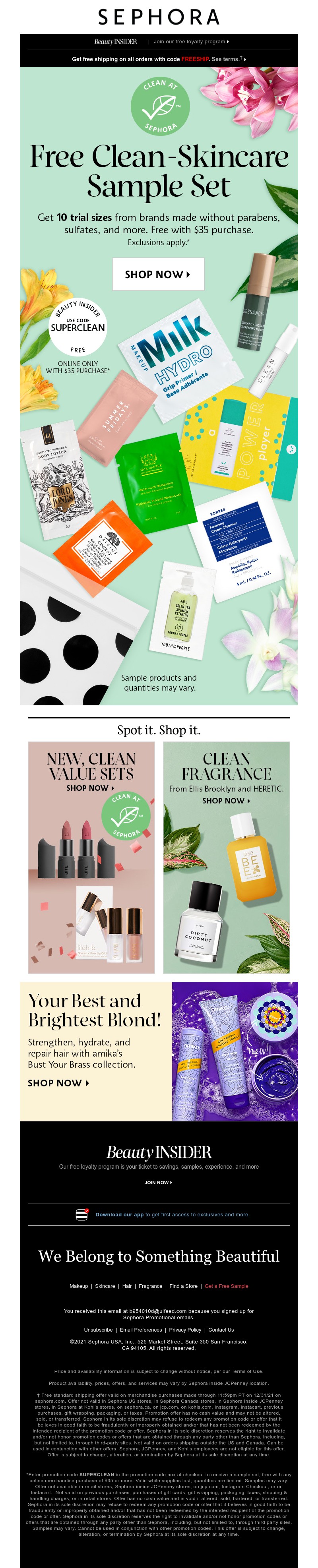The width and height of the screenshot is (318, 1568).
Task: Open the Hair footer link
Action: [127, 1286]
